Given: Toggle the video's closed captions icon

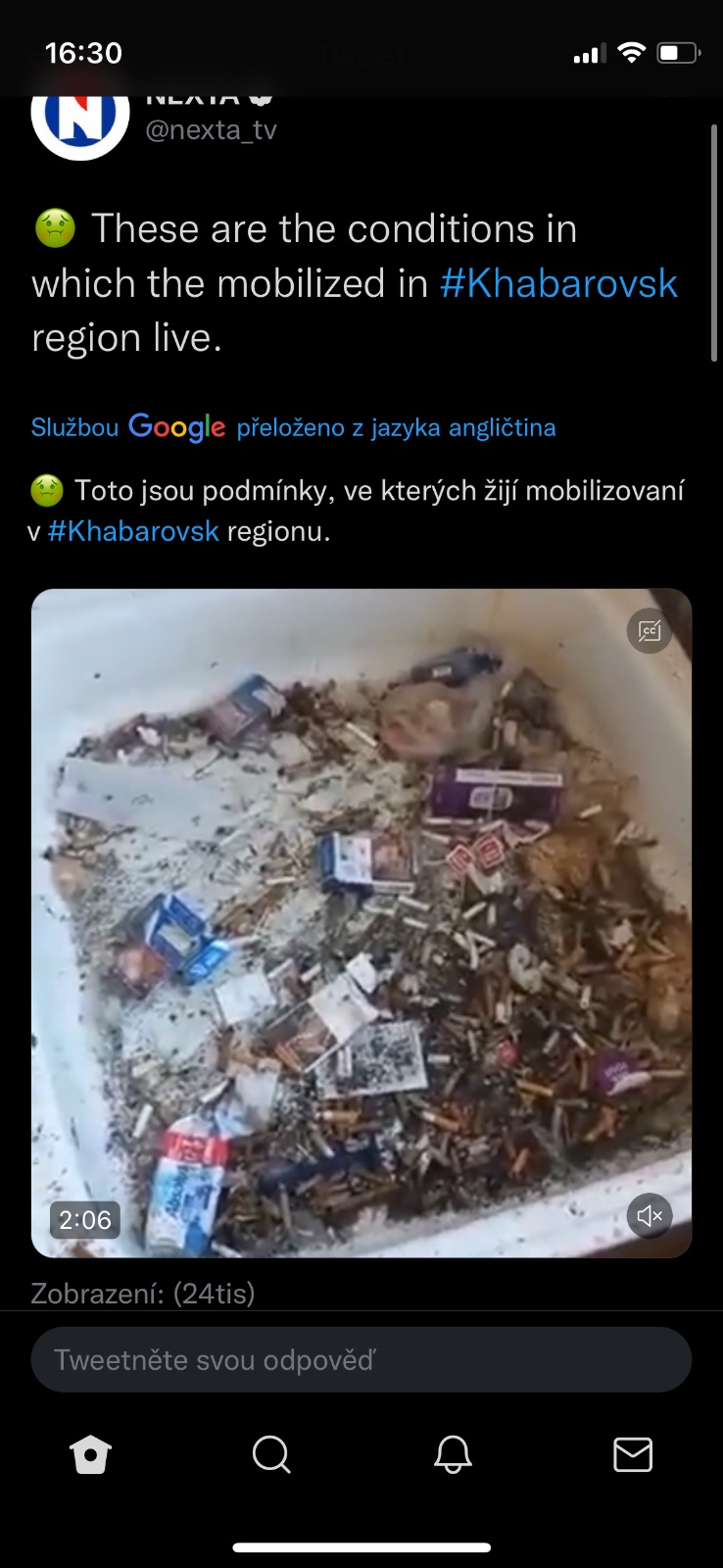Looking at the screenshot, I should click(x=650, y=630).
